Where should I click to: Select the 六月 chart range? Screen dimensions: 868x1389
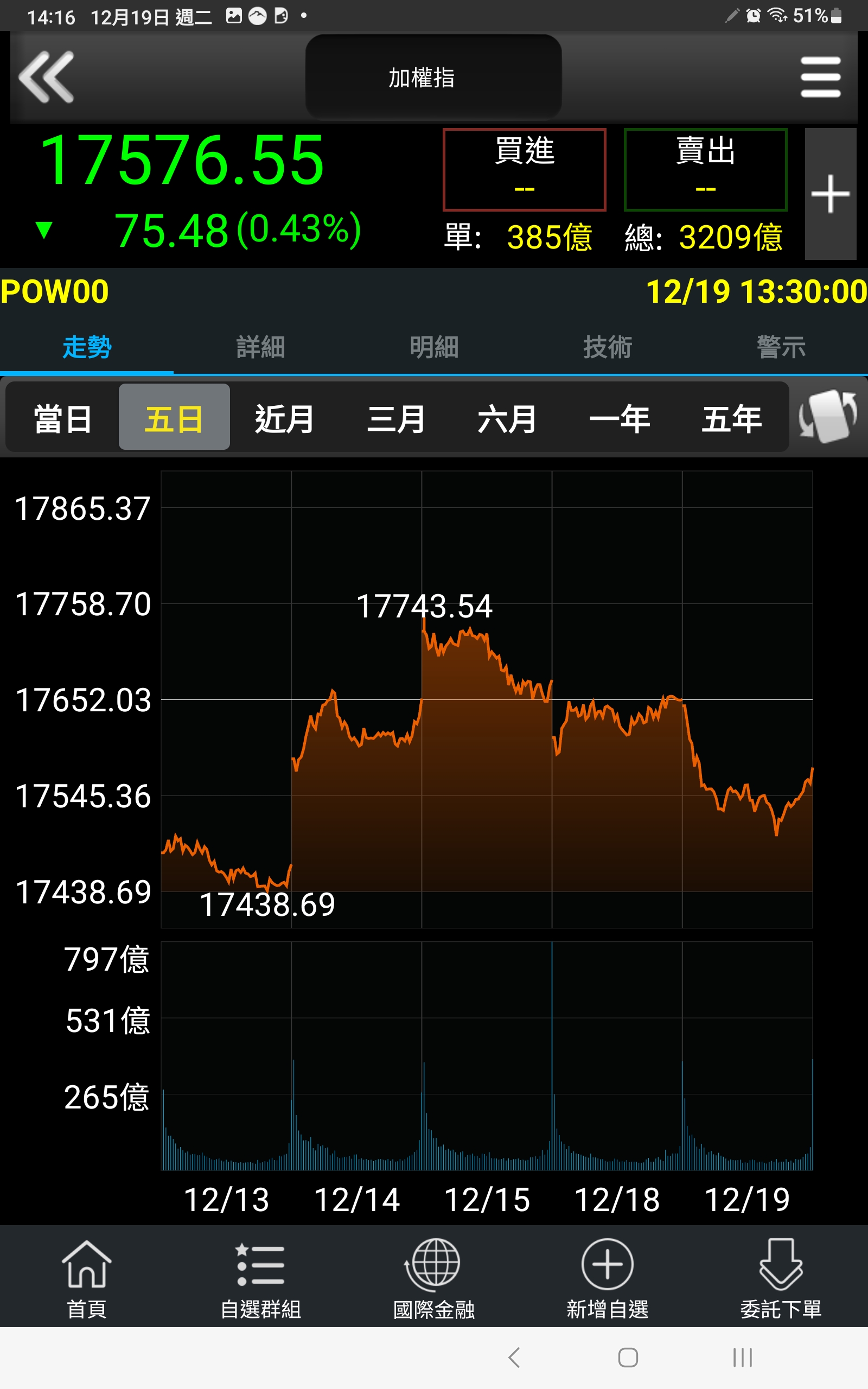click(x=507, y=418)
